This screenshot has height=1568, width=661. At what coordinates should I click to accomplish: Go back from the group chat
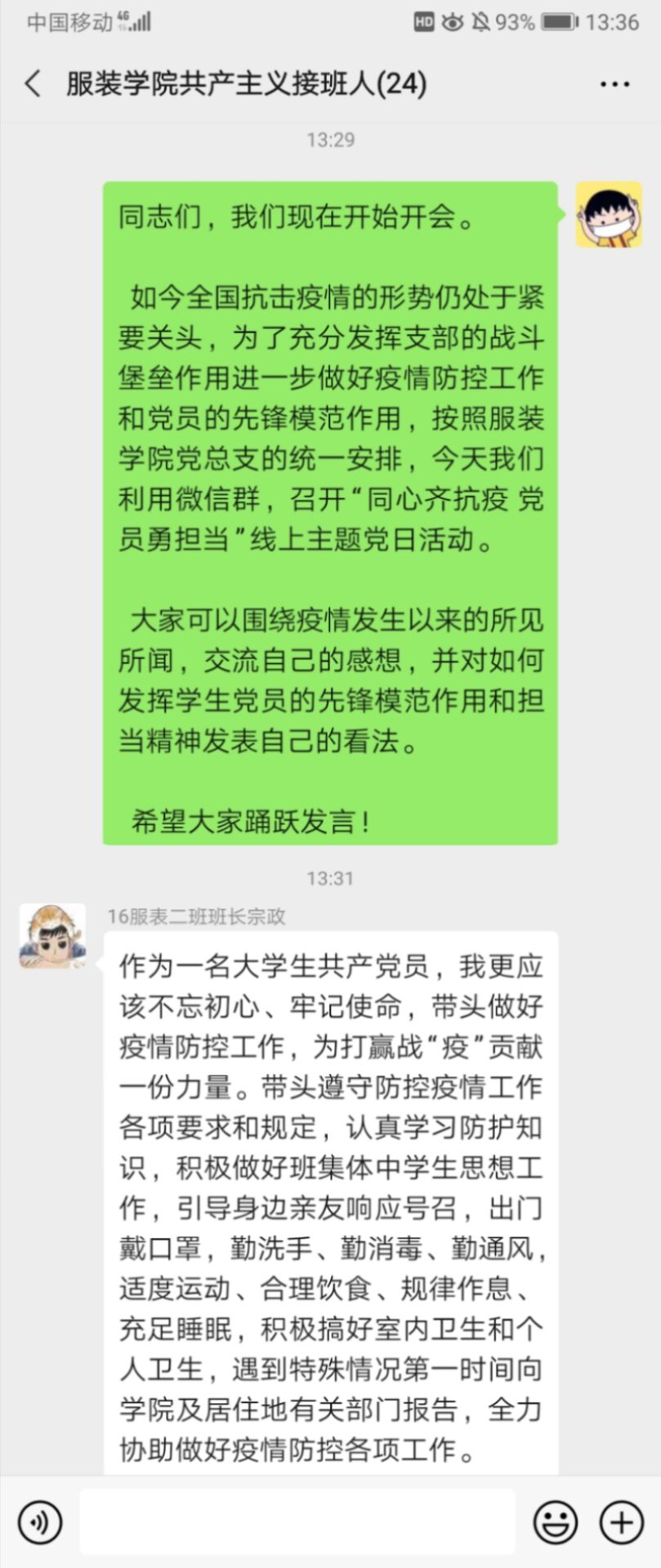pyautogui.click(x=33, y=84)
